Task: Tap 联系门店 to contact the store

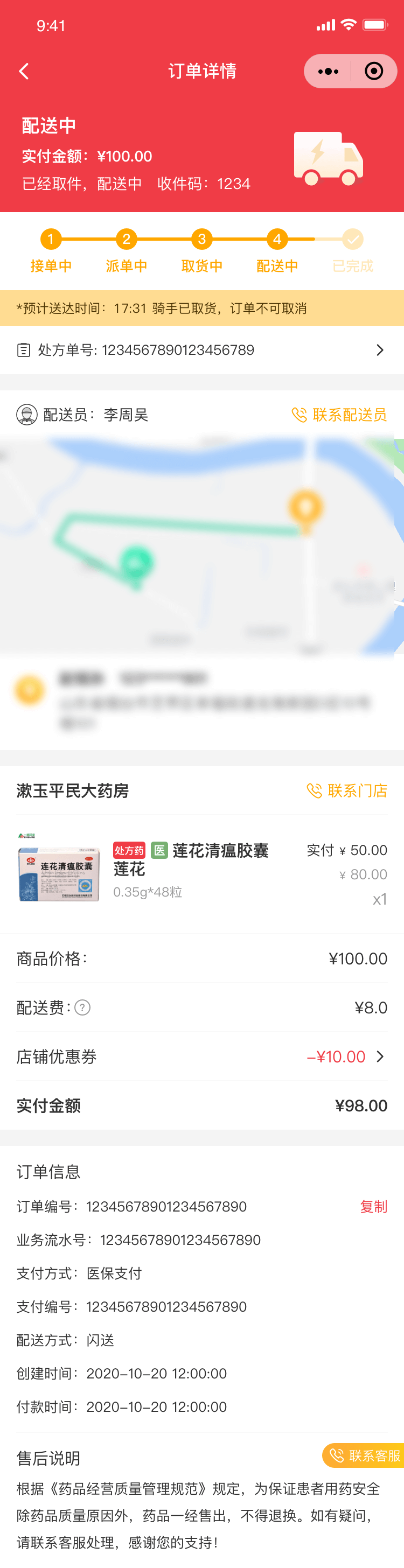Action: tap(347, 790)
